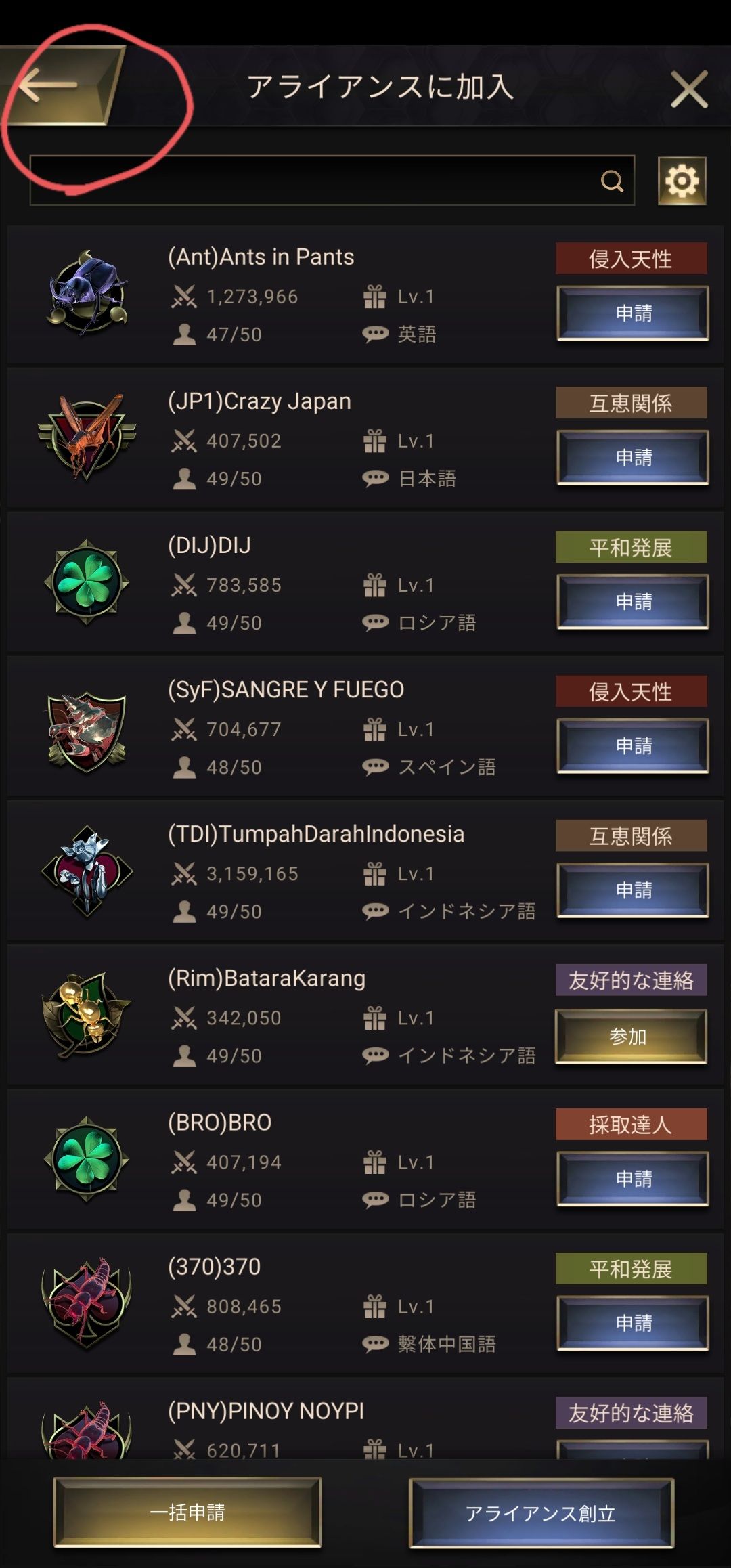Join BataraKarang with 参加 button
Image resolution: width=731 pixels, height=1568 pixels.
631,1036
